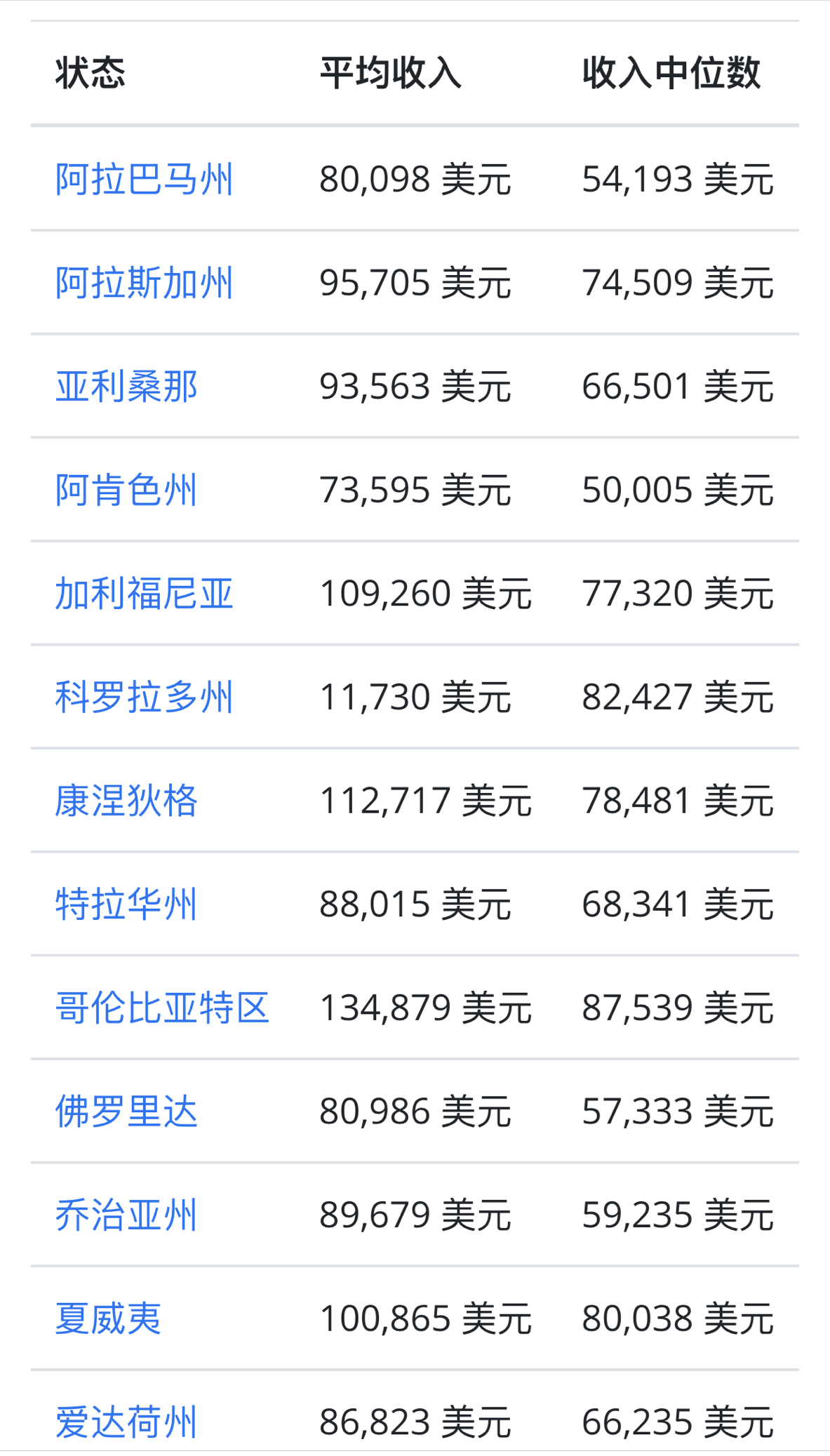830x1456 pixels.
Task: Open the 加利福尼亚 state page
Action: click(x=144, y=594)
